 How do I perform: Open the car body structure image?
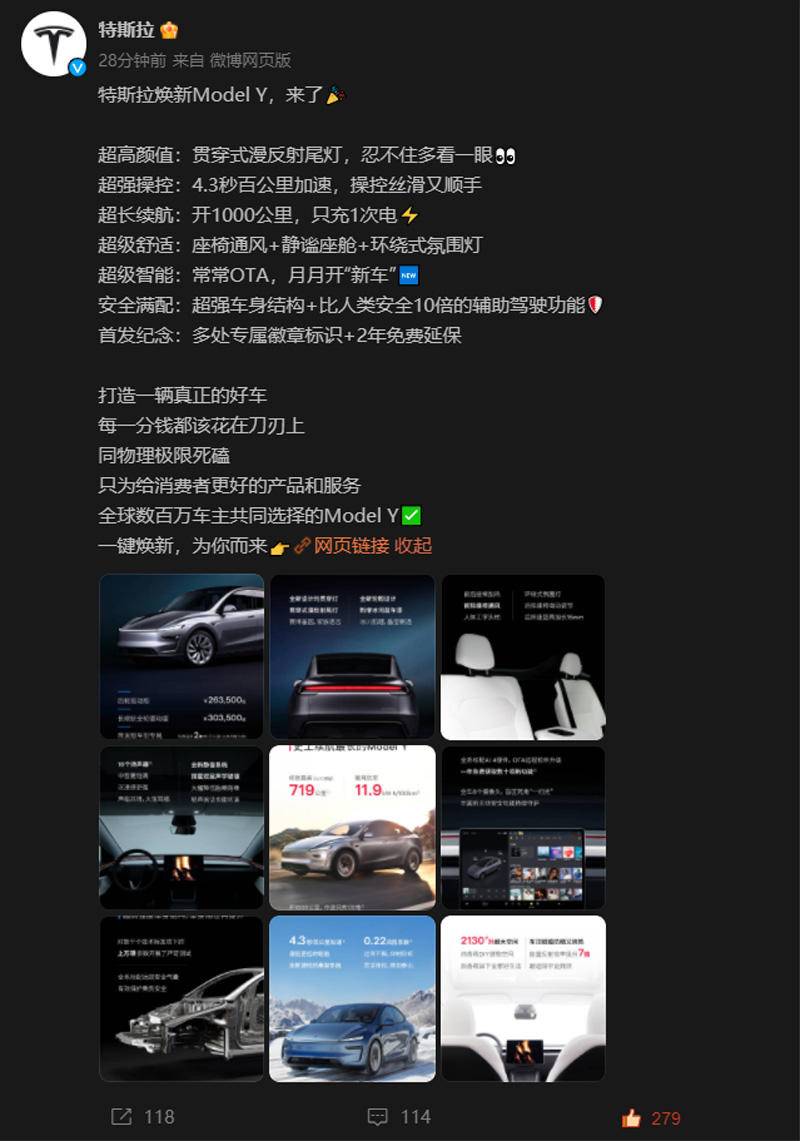click(181, 998)
